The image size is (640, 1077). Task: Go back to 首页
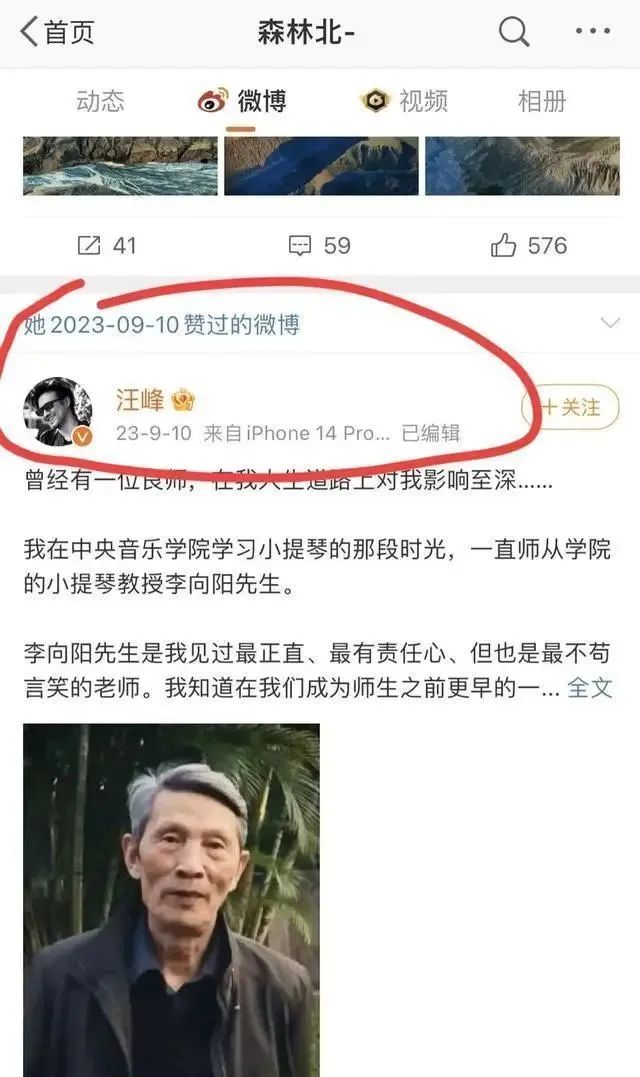(x=56, y=32)
